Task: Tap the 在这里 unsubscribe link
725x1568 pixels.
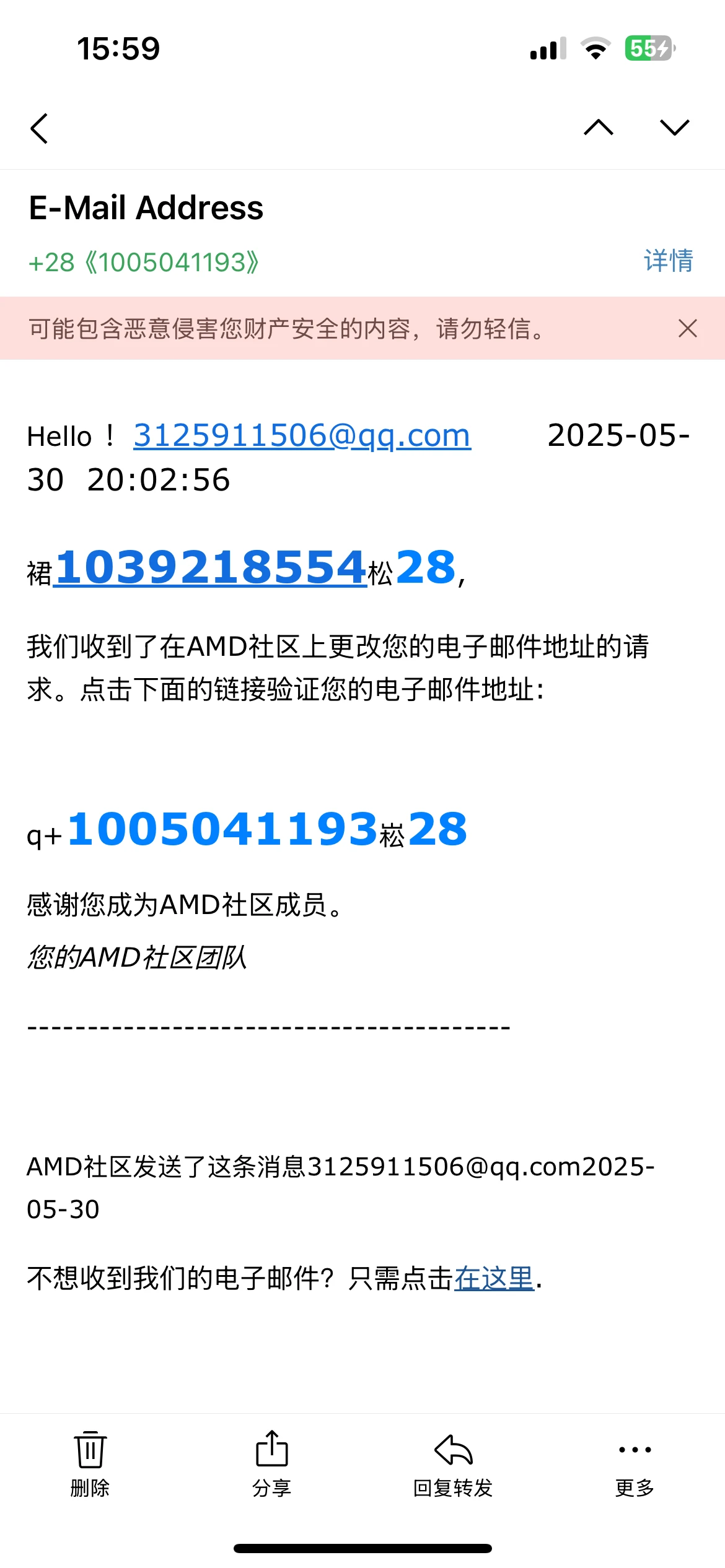Action: pos(494,1278)
